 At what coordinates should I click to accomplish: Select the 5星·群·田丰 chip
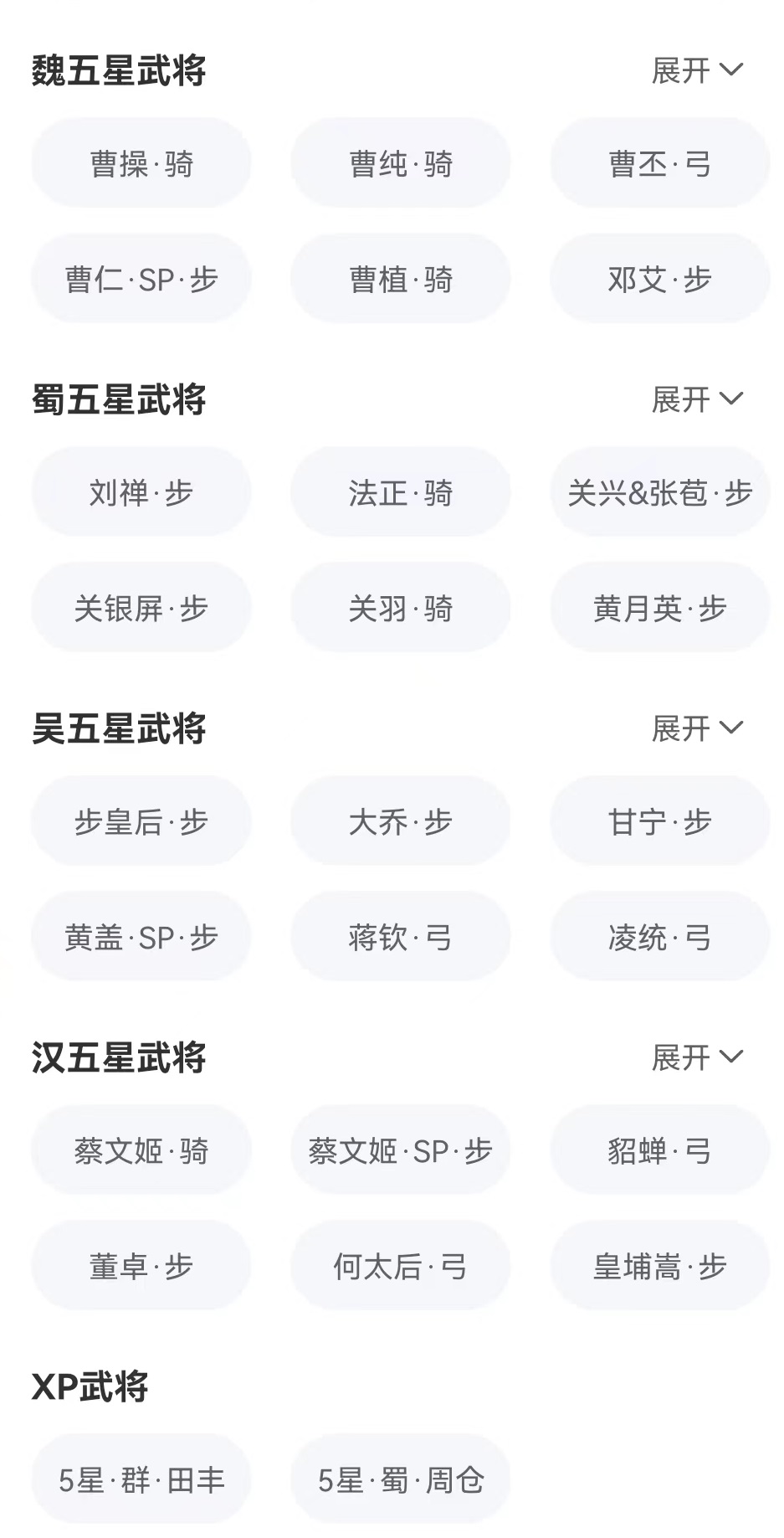[x=141, y=1479]
